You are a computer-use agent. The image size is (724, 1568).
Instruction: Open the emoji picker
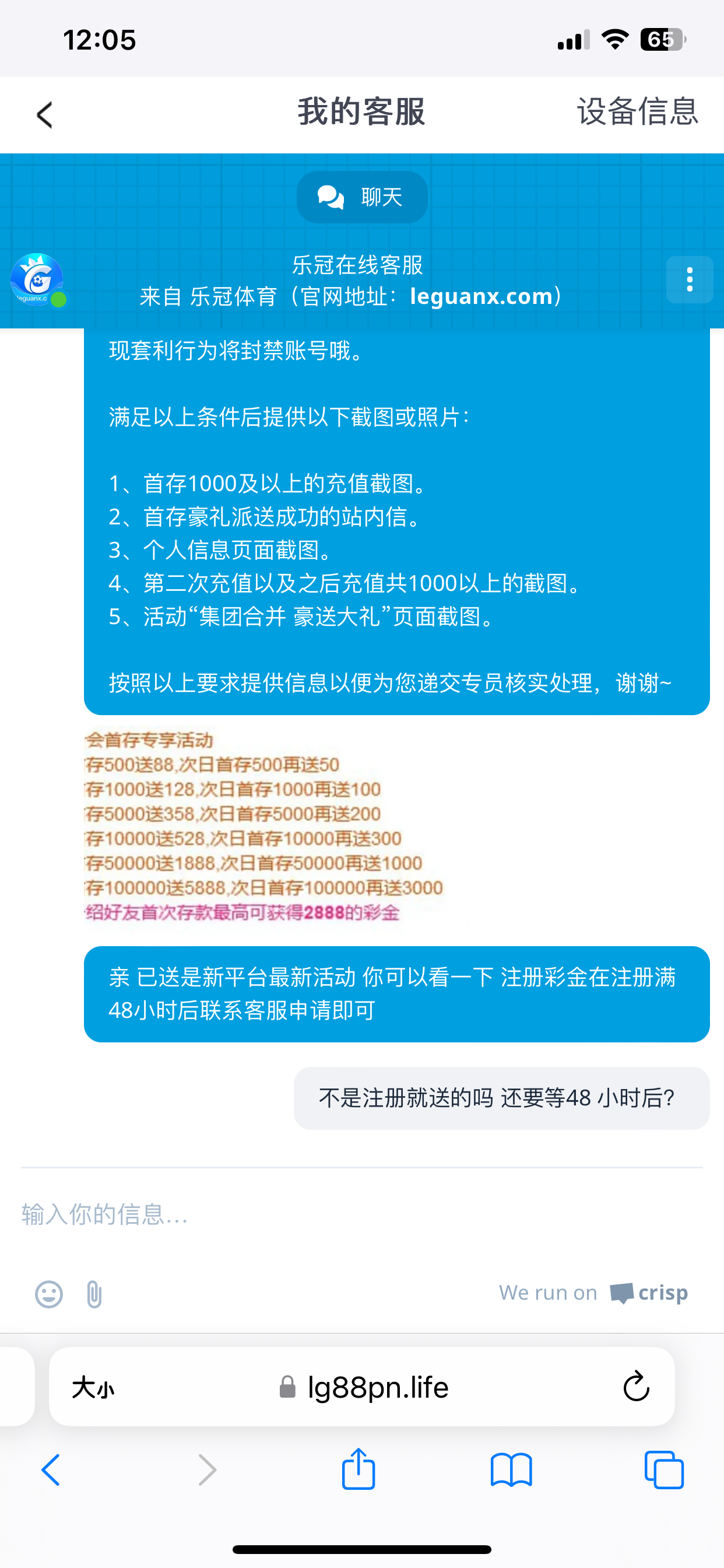coord(48,1293)
